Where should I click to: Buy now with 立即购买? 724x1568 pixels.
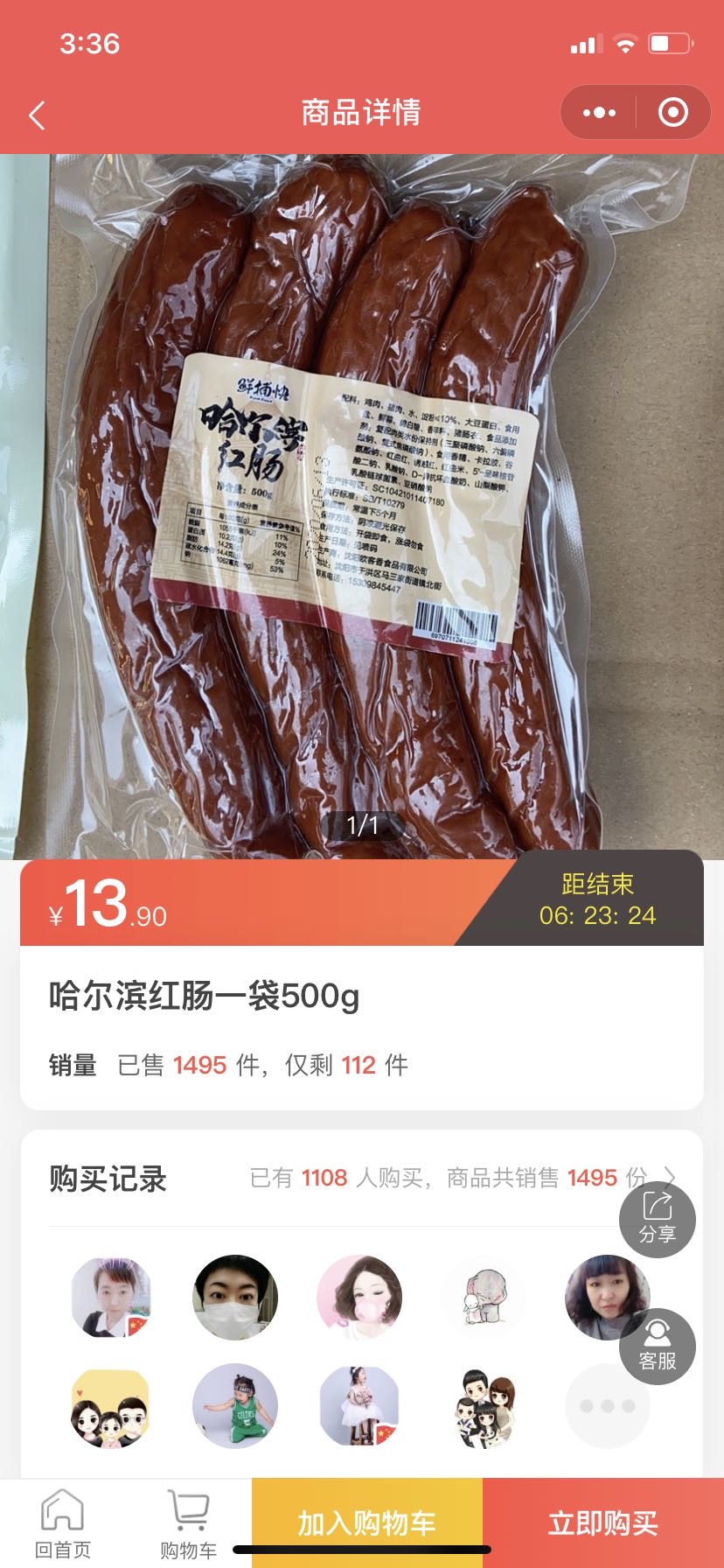pos(603,1522)
